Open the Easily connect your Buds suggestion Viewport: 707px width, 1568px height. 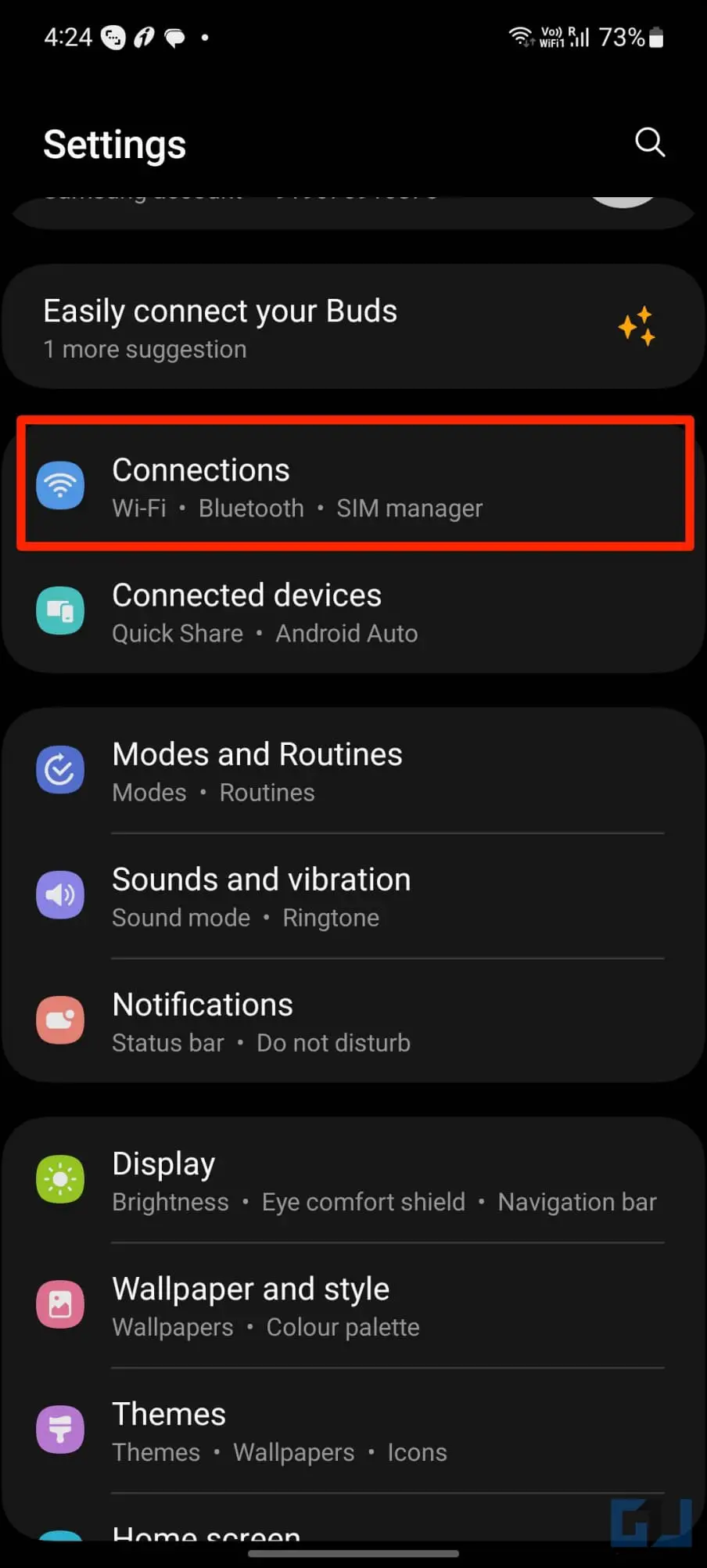[x=353, y=327]
